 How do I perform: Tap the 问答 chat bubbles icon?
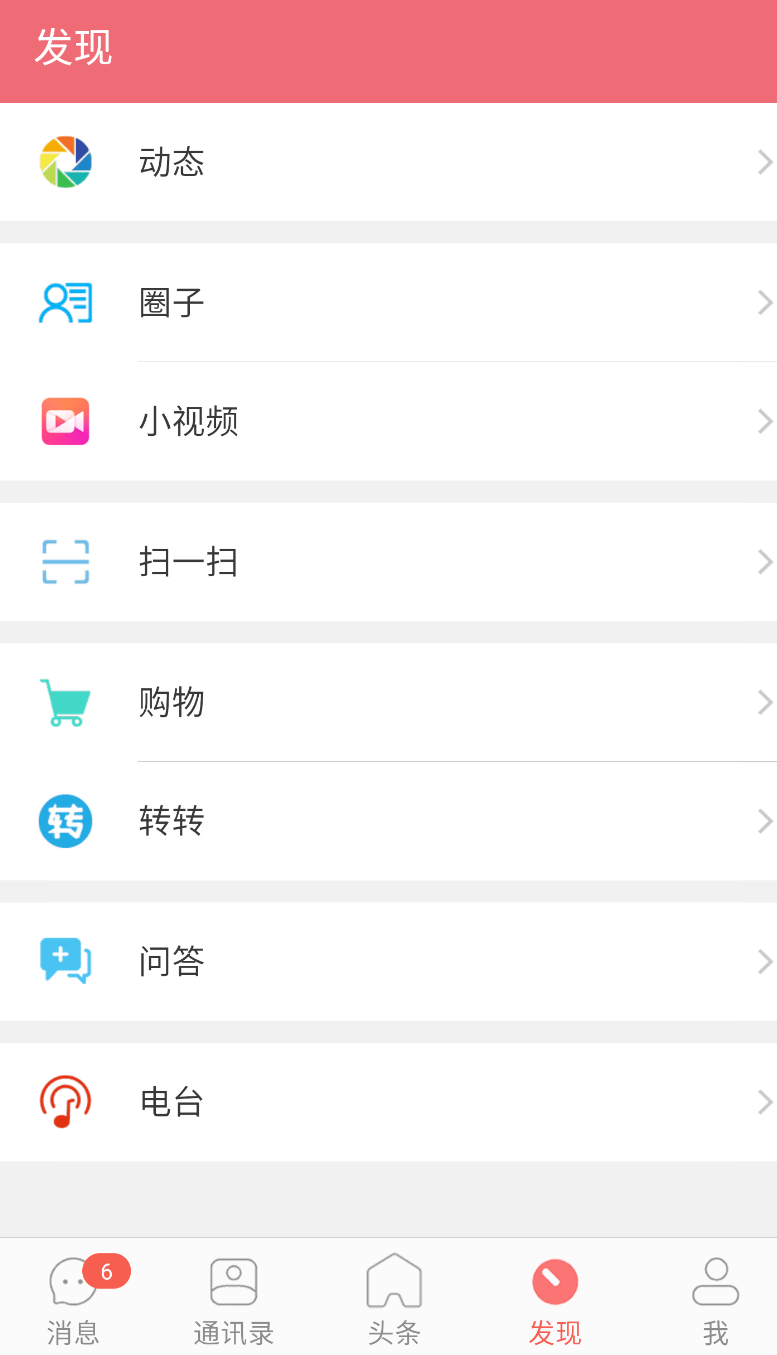coord(64,962)
